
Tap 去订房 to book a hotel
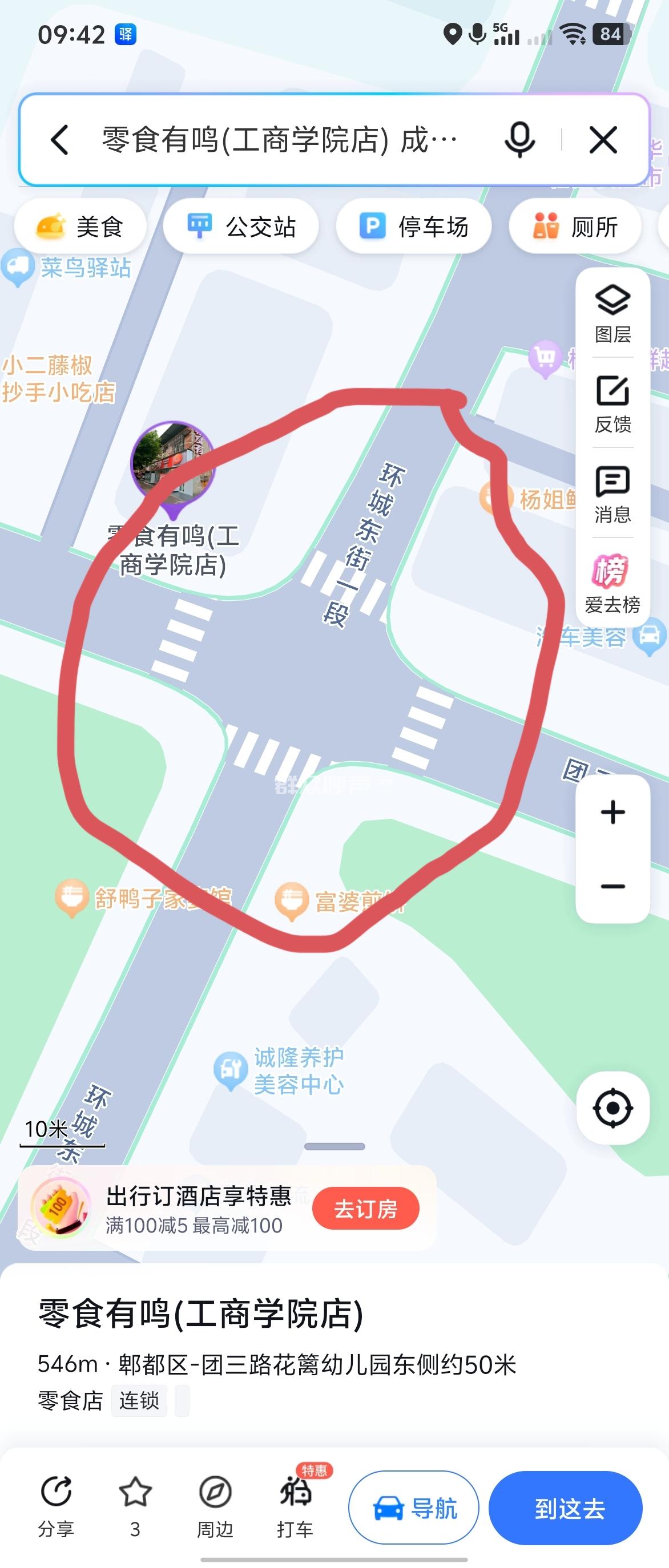click(366, 1209)
